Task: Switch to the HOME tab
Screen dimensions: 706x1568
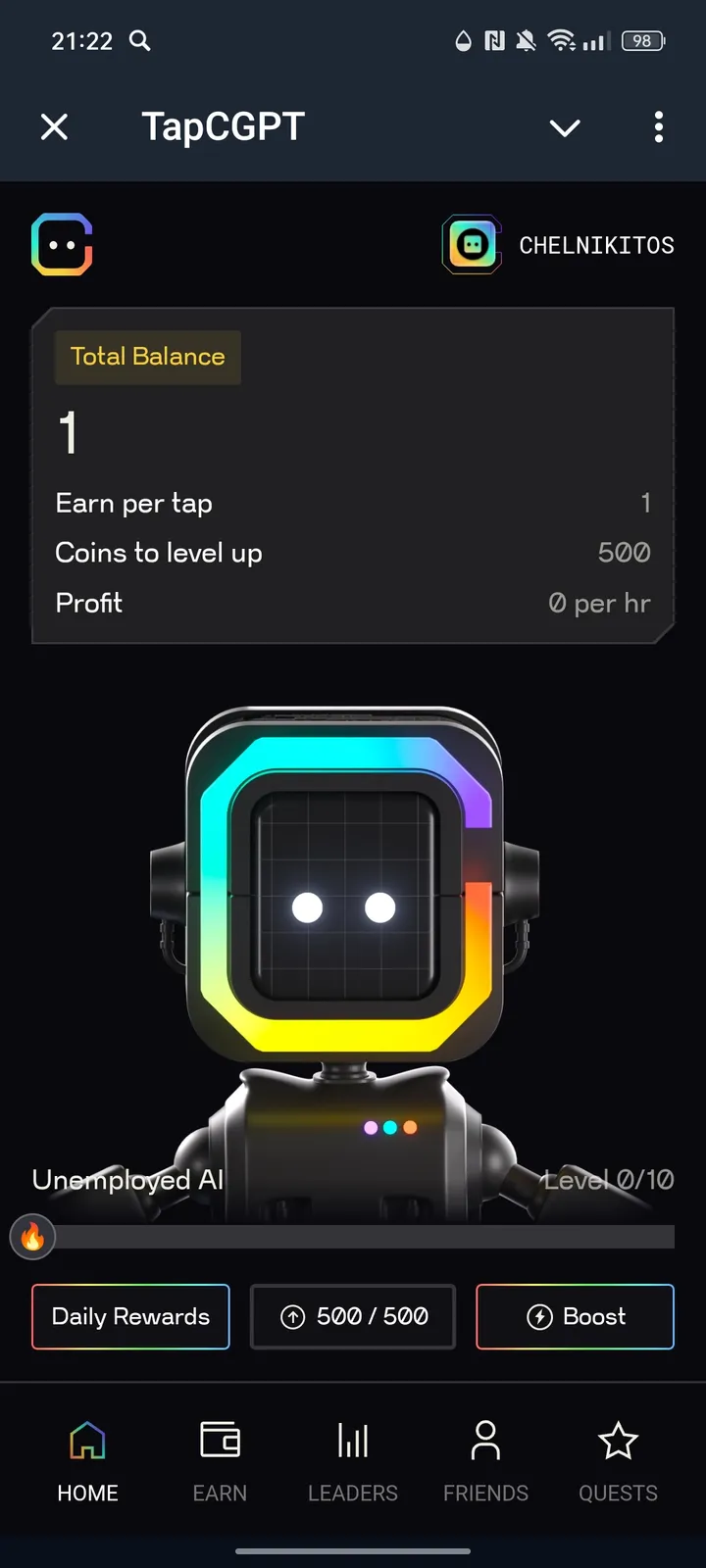Action: [86, 1460]
